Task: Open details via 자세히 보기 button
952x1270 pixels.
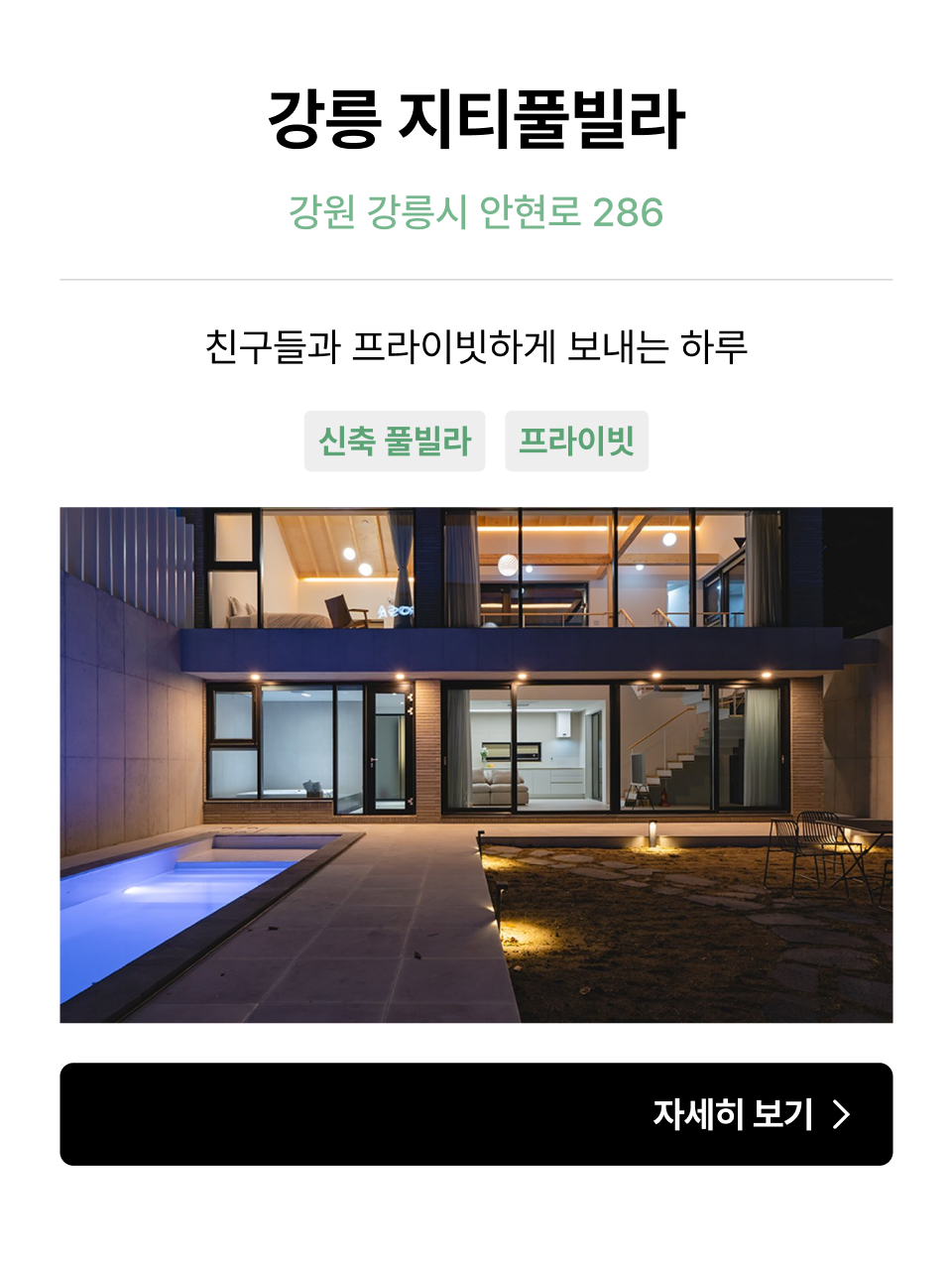Action: (x=476, y=1113)
